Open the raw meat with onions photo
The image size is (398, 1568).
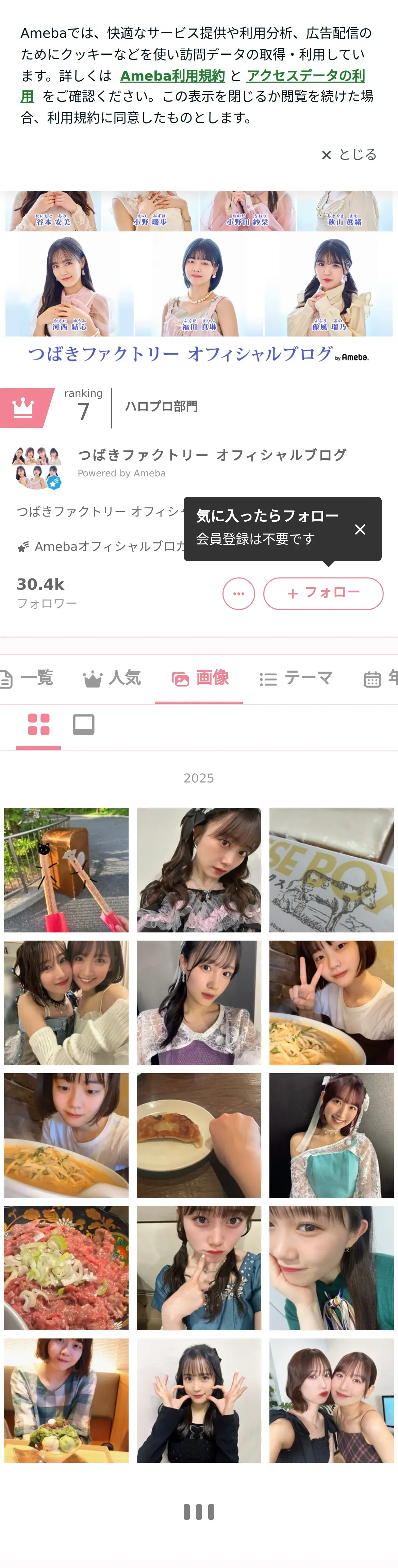(66, 1268)
